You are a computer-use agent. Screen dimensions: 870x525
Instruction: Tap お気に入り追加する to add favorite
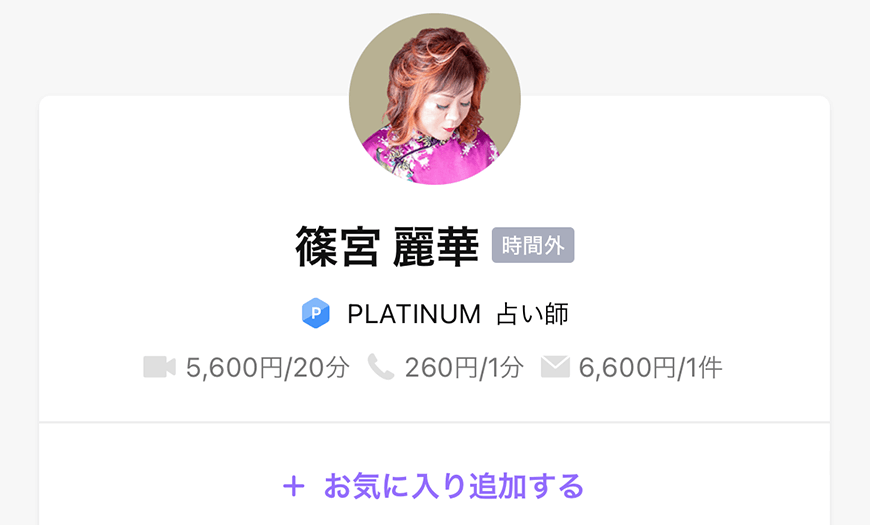coord(434,487)
